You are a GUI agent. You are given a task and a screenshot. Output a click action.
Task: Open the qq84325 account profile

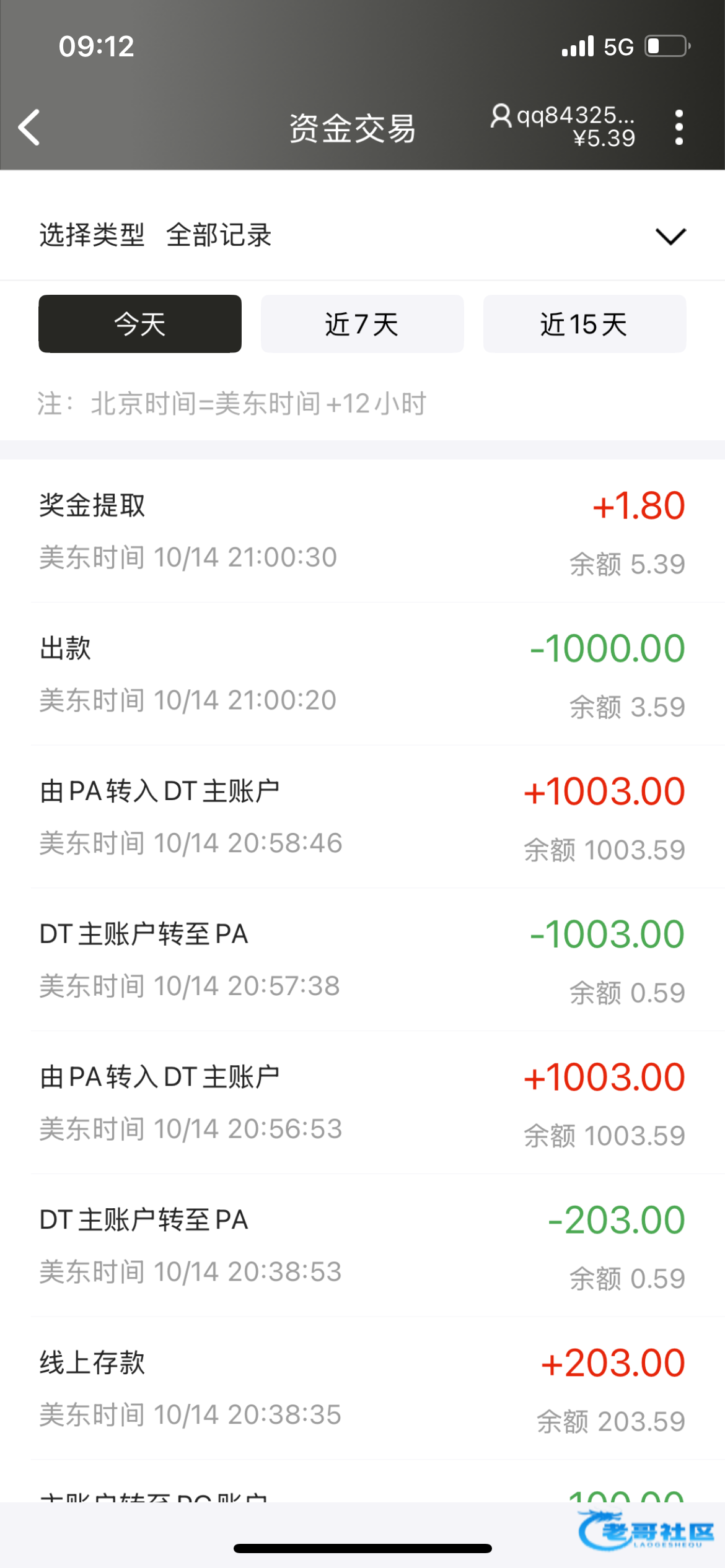click(x=563, y=126)
